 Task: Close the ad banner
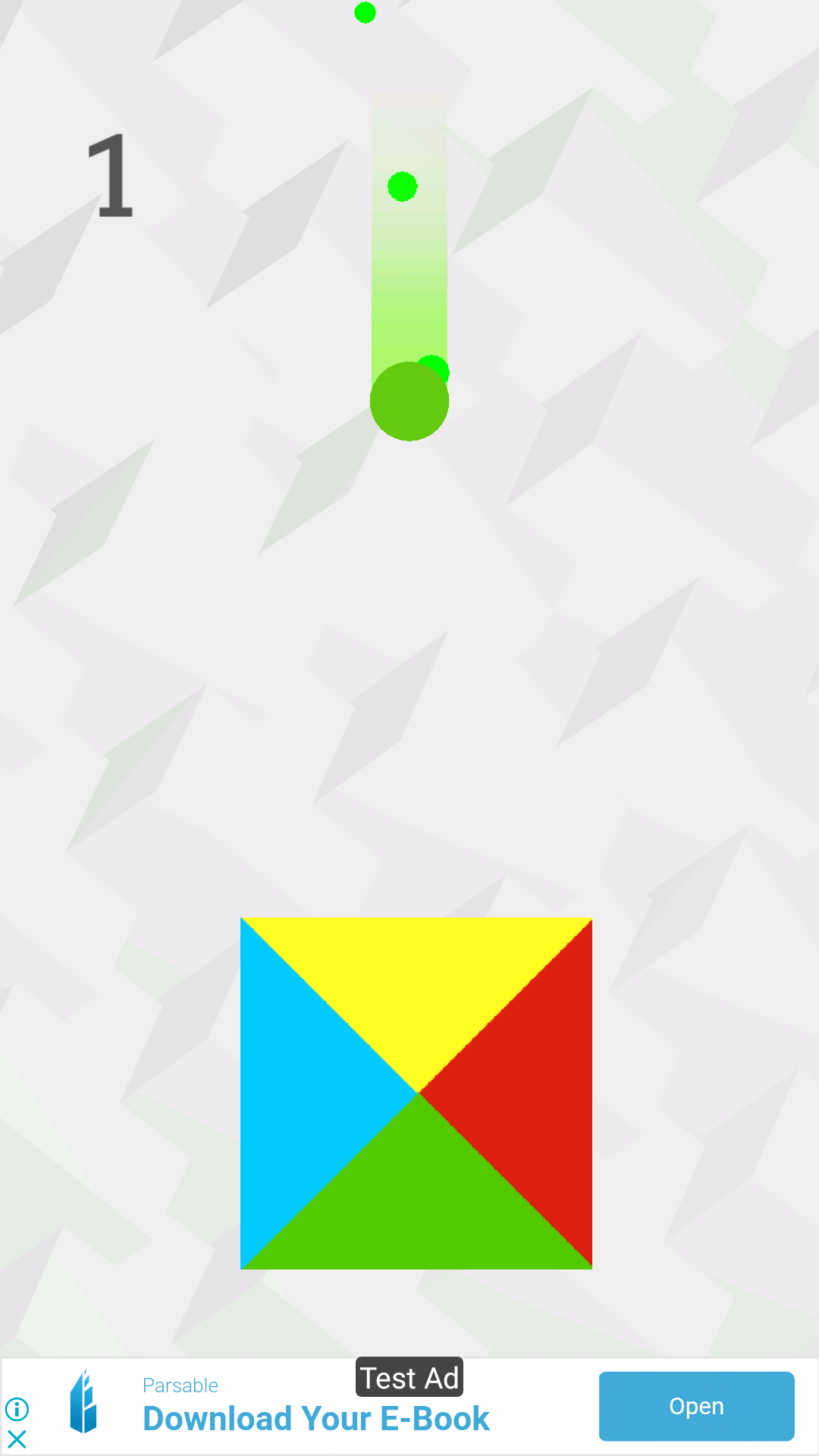[x=17, y=1439]
